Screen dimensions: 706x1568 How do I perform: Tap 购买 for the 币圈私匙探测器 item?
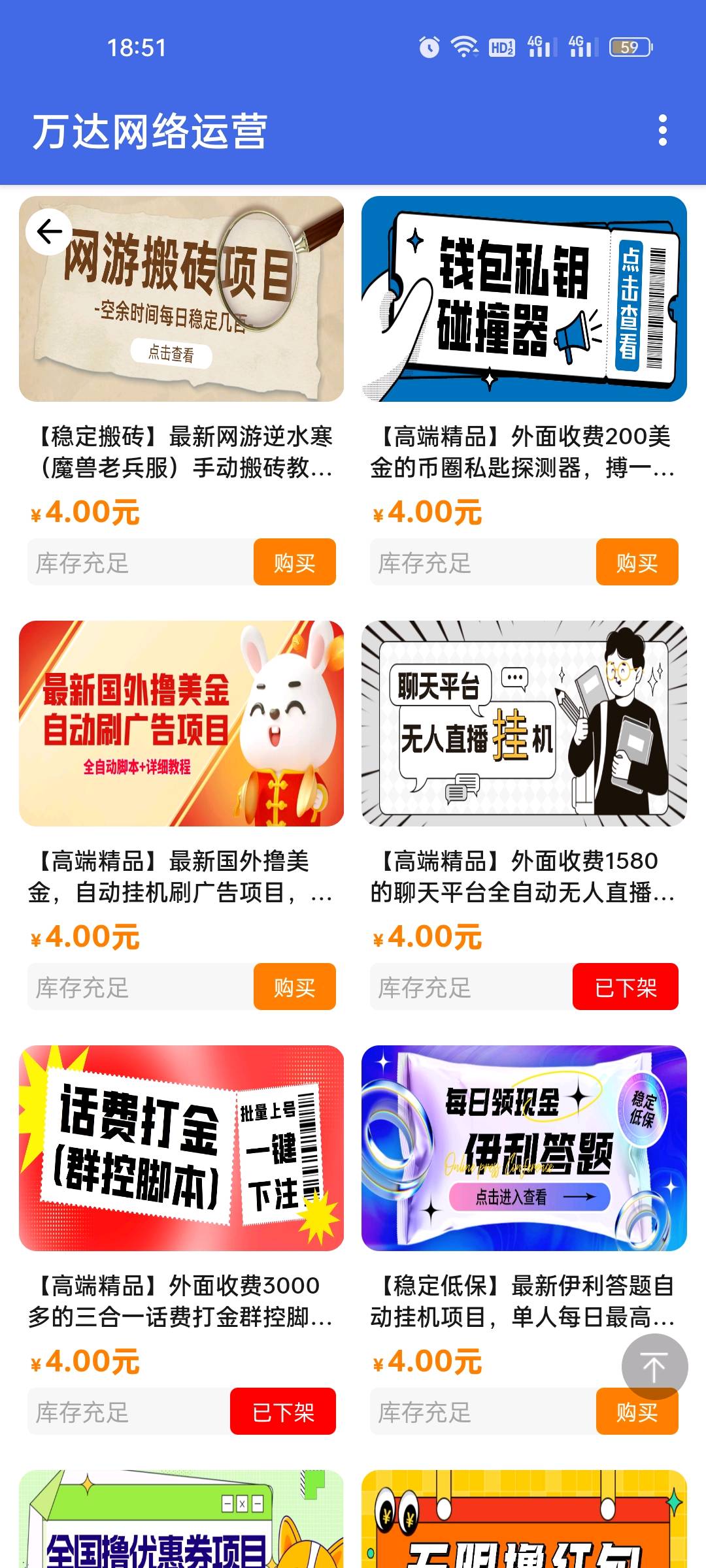click(x=637, y=563)
